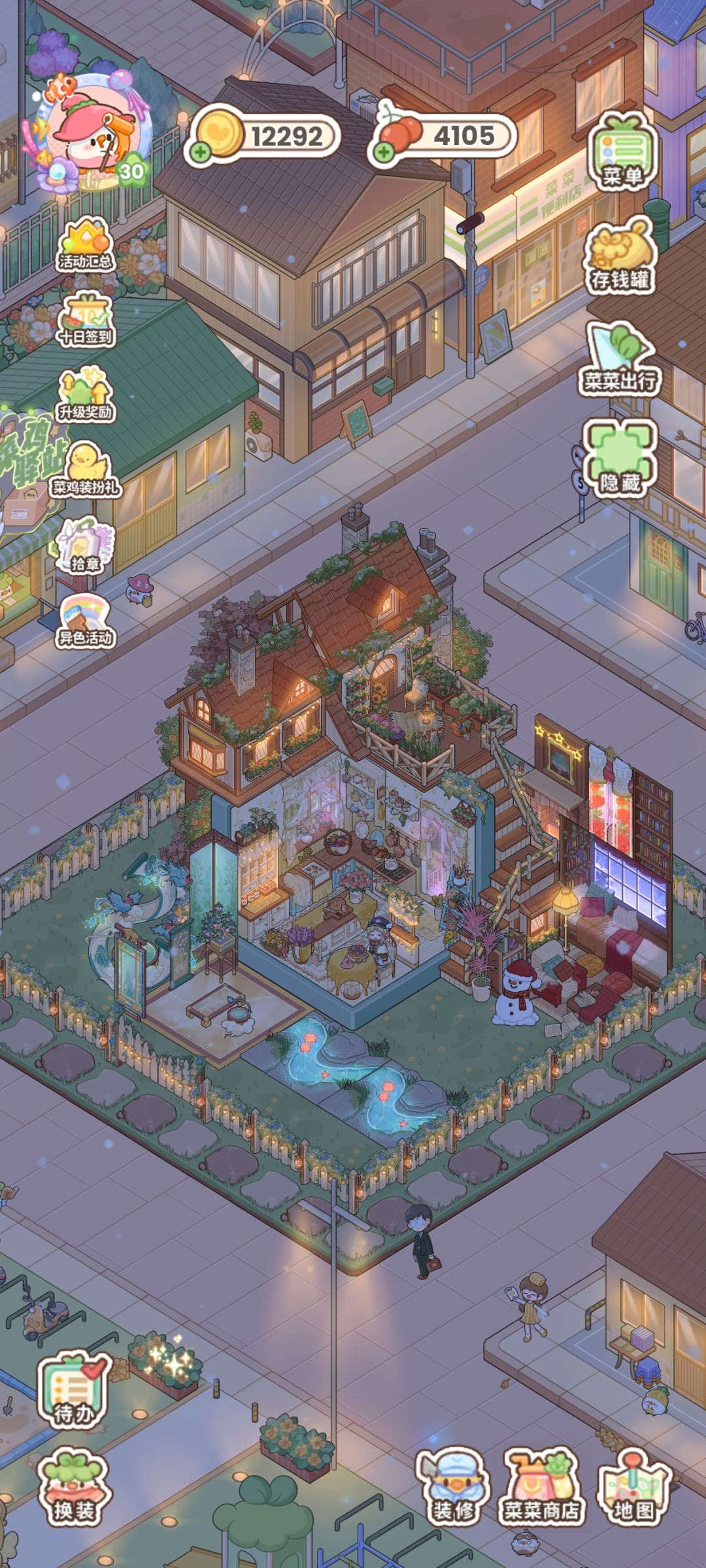
Task: Open the 拾章 event
Action: coord(86,546)
